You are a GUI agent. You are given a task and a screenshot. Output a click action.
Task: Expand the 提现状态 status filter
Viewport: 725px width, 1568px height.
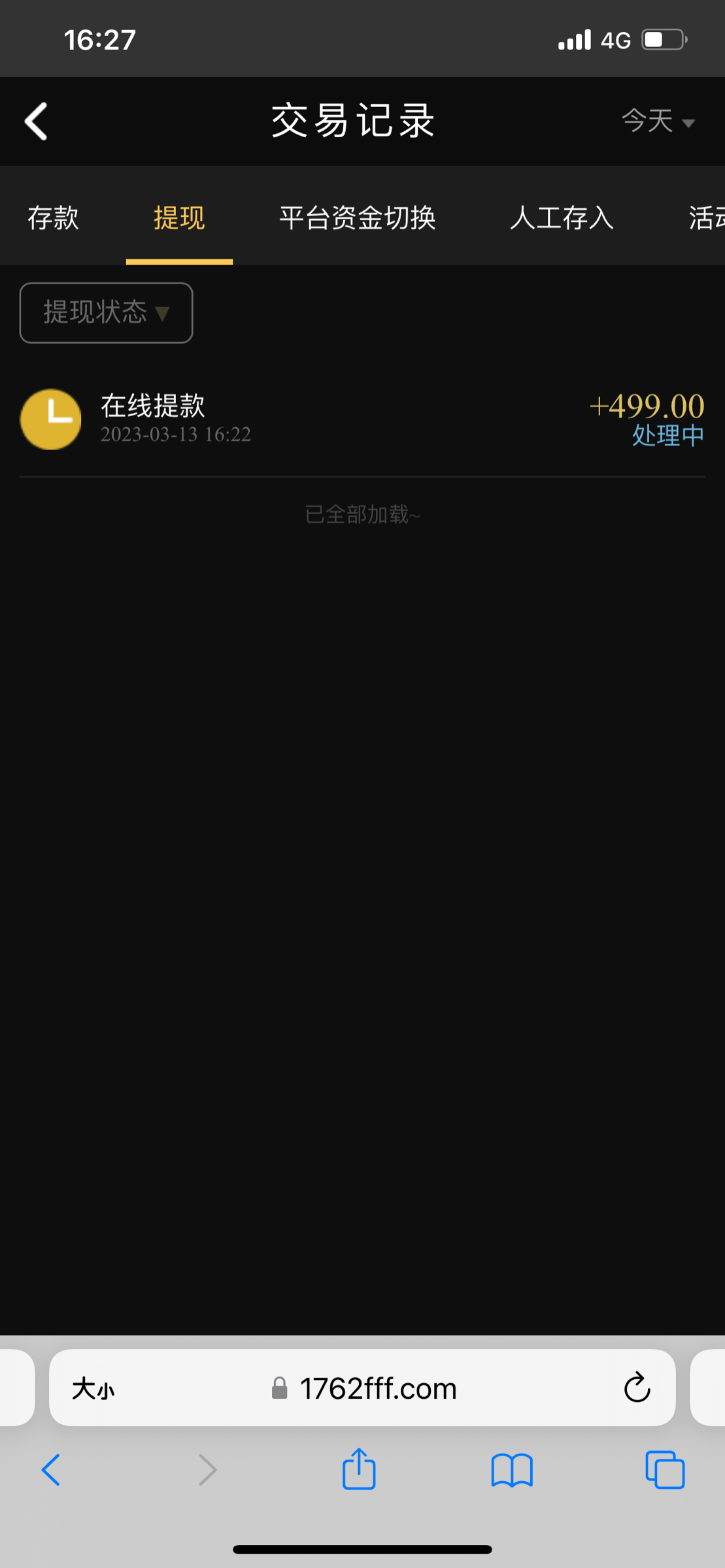pos(106,312)
